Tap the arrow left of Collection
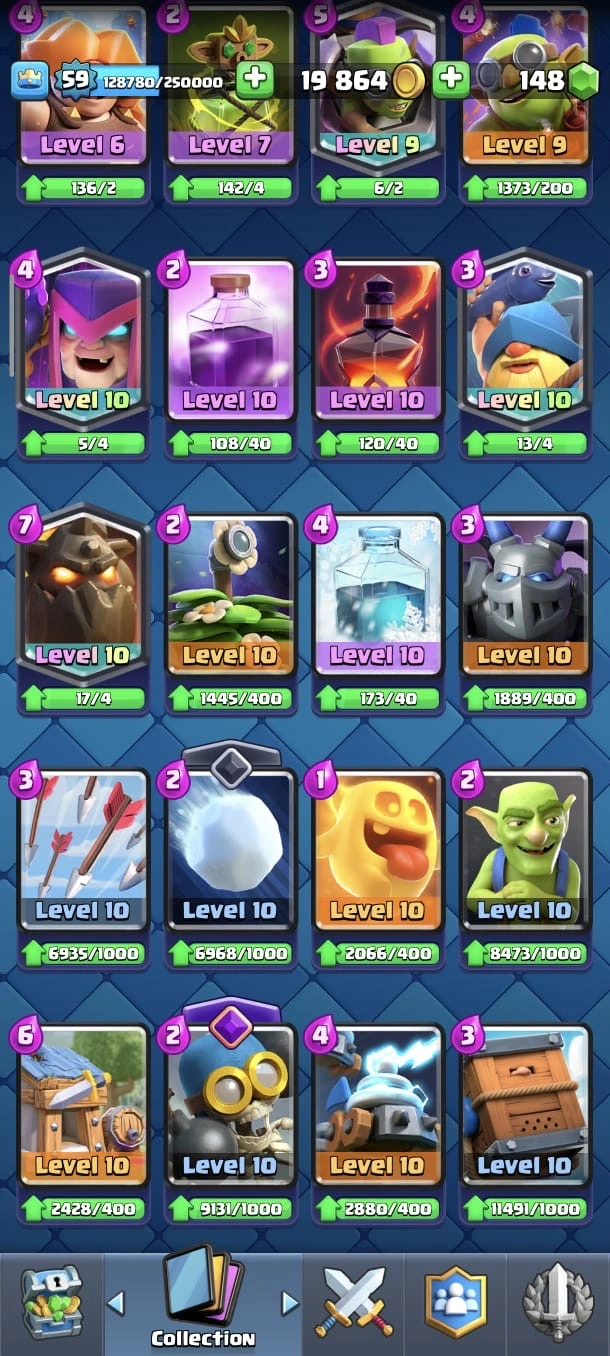610x1356 pixels. coord(116,1302)
